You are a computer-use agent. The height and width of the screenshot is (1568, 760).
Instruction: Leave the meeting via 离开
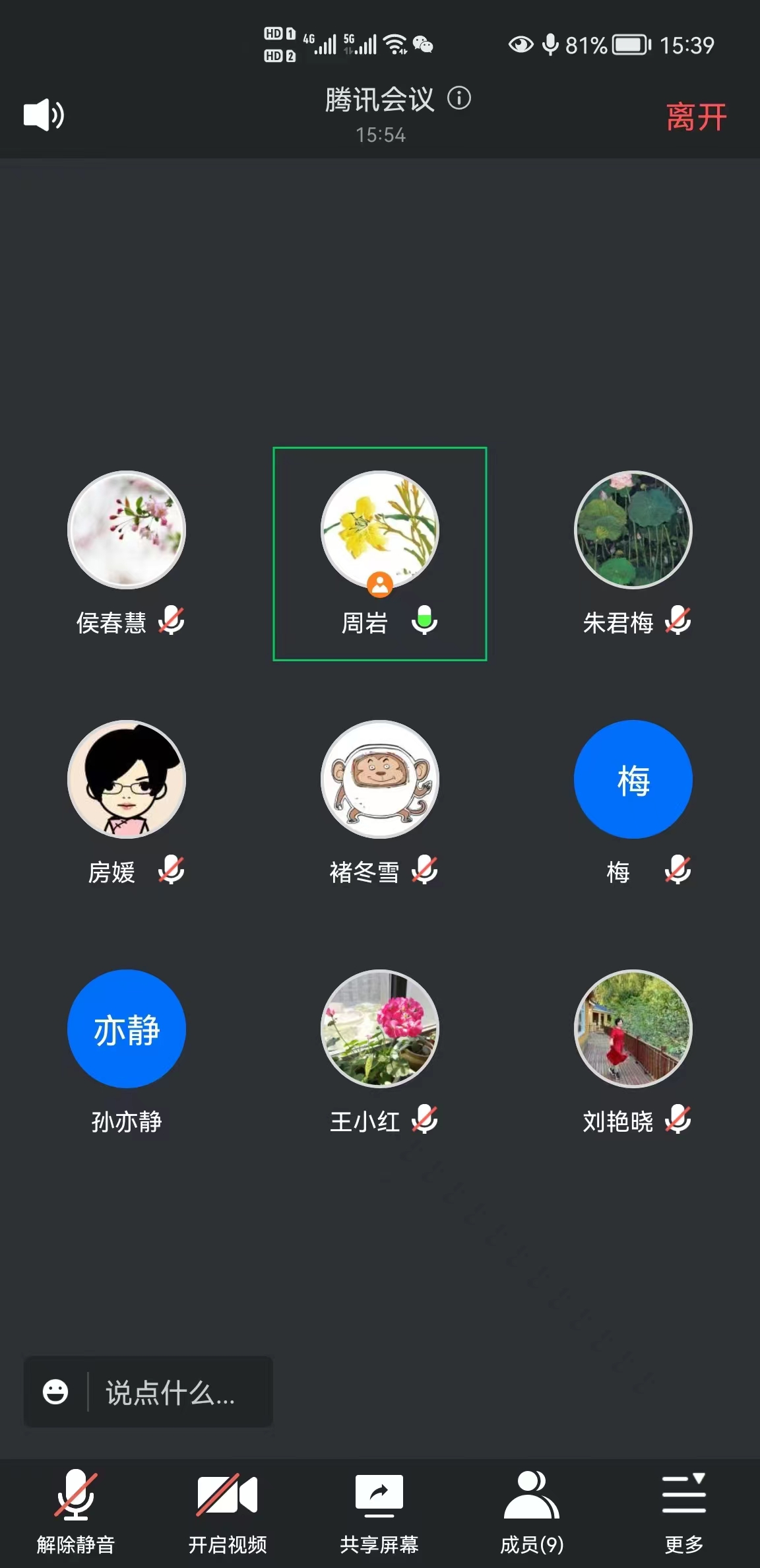[x=696, y=117]
